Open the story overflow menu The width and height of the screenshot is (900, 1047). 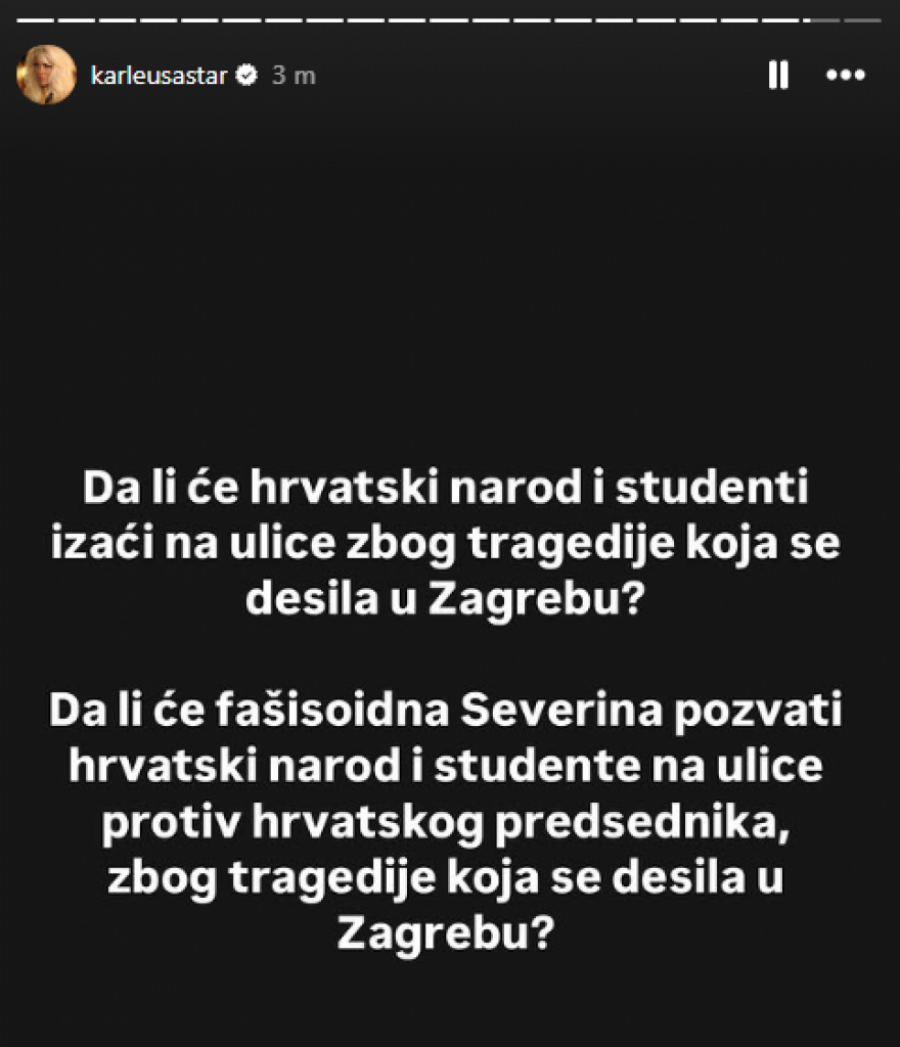click(845, 75)
